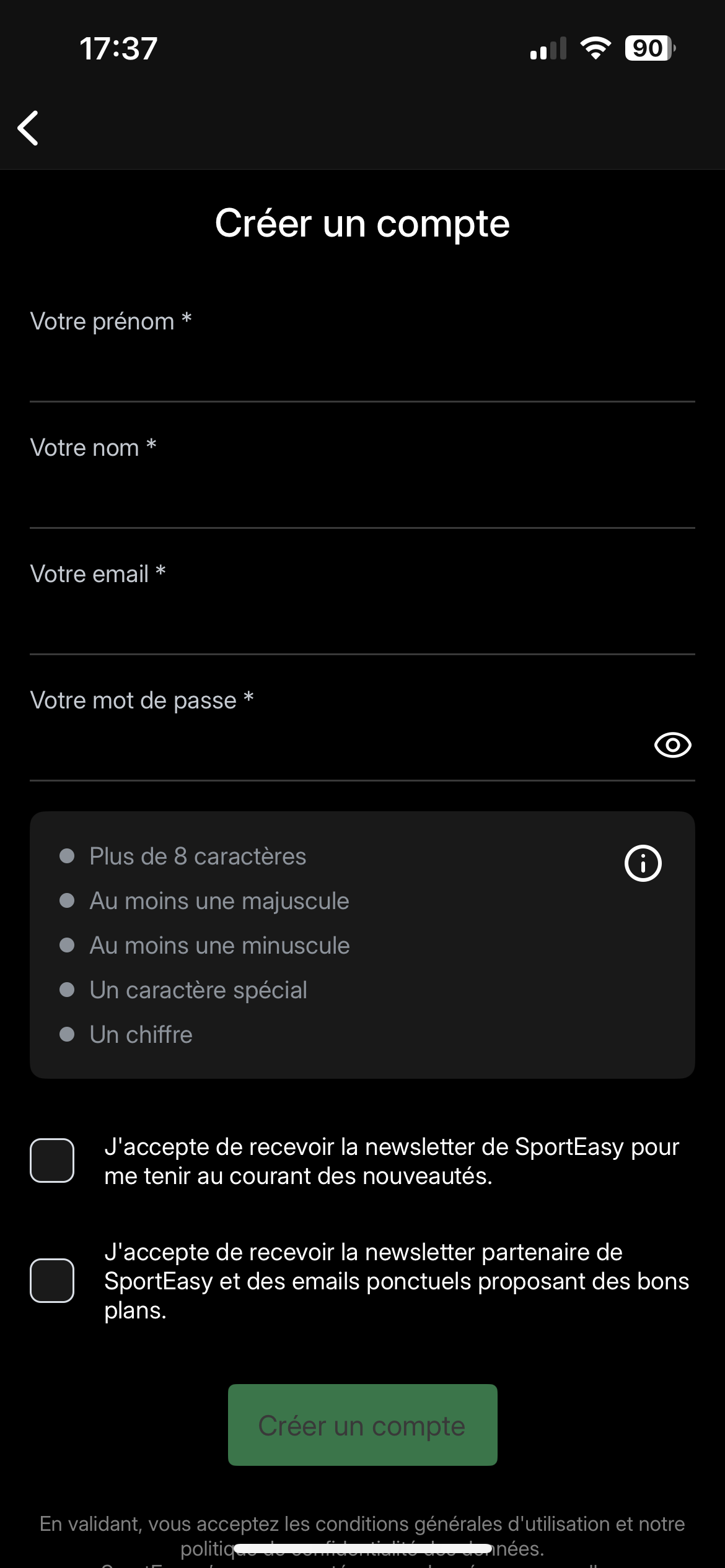Click the Votre mot de passe field
Viewport: 725px width, 1568px height.
[x=310, y=752]
